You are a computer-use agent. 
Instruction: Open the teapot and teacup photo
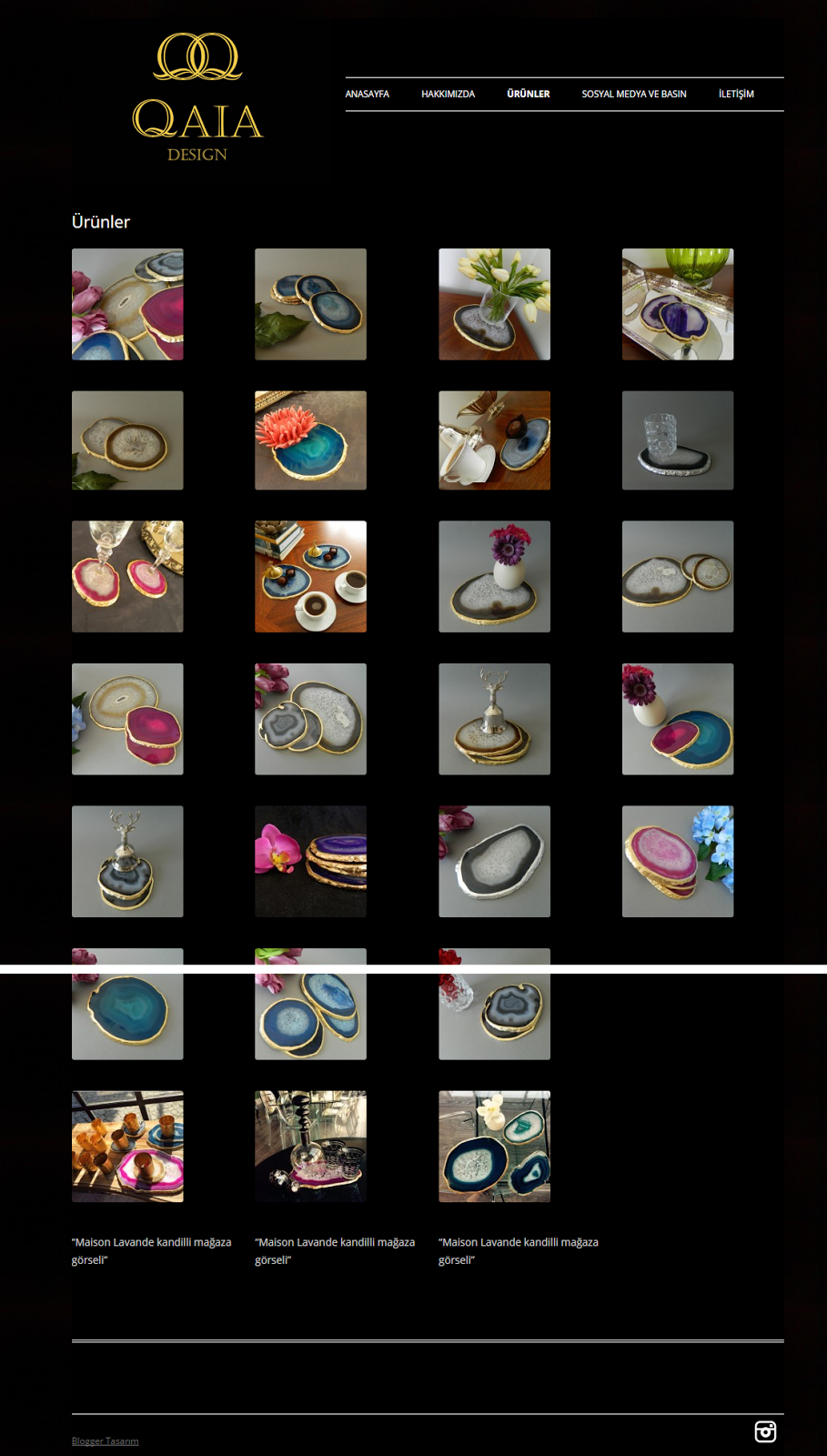tap(494, 440)
